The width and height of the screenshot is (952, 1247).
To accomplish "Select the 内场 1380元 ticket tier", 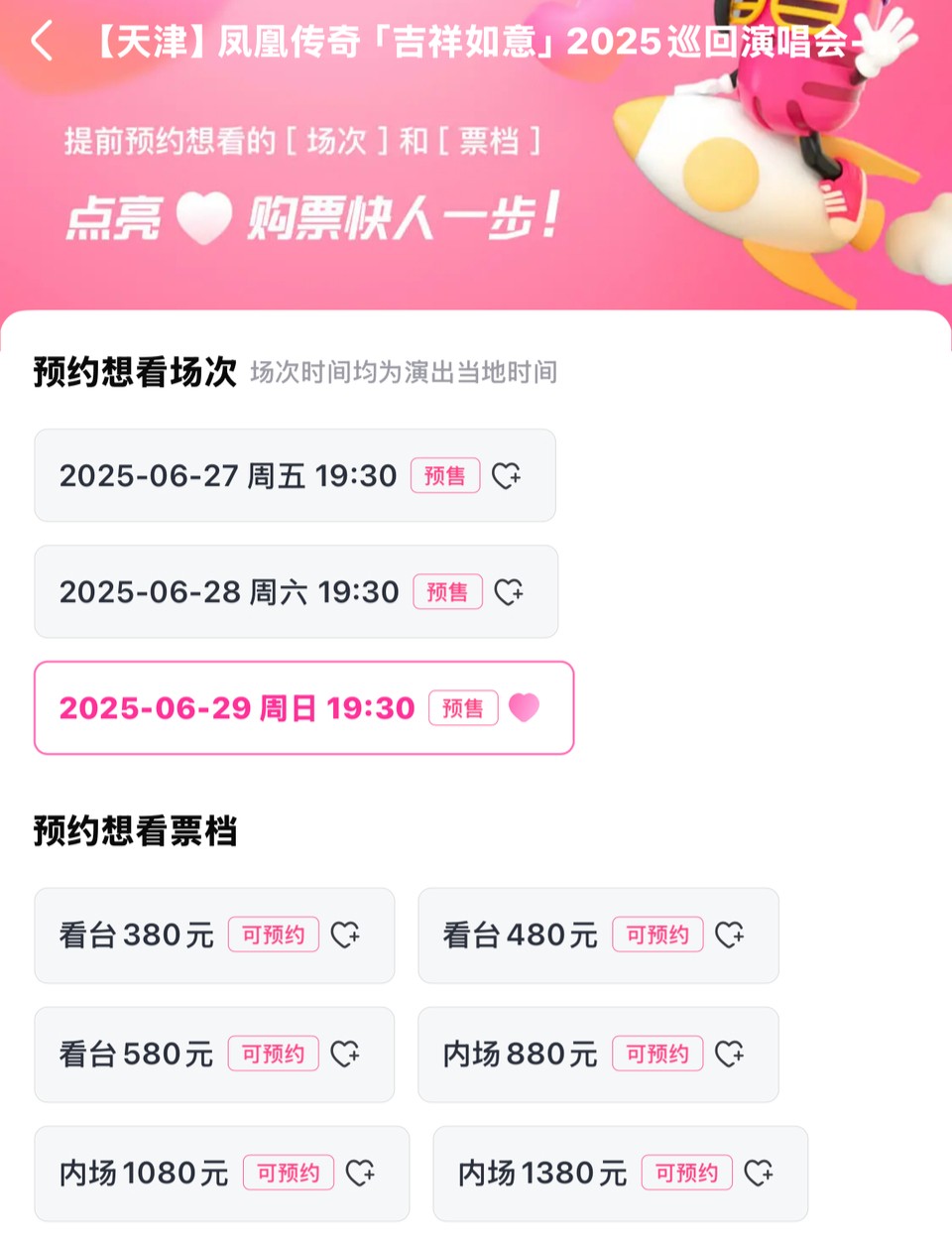I will [620, 1173].
